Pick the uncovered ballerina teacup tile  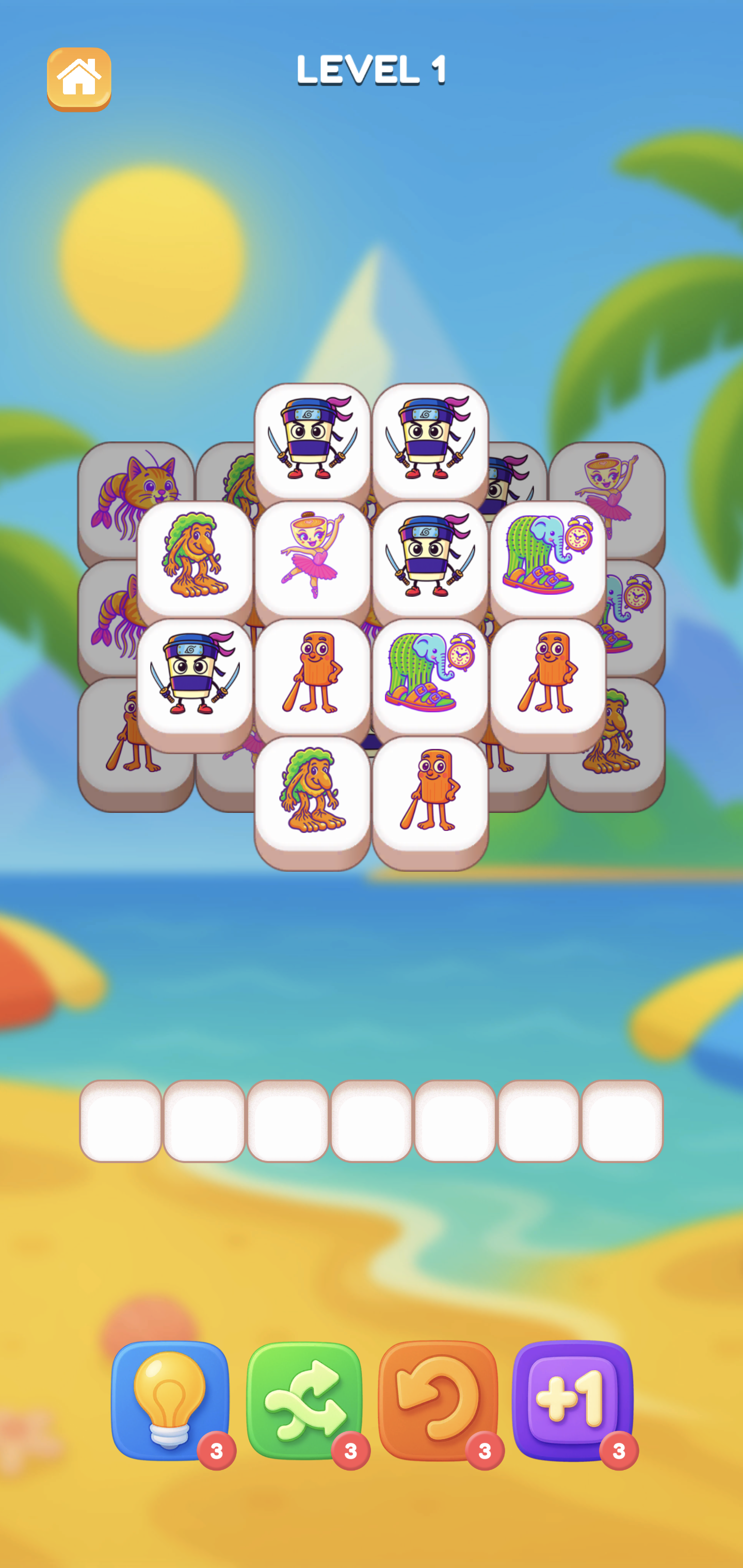[312, 557]
